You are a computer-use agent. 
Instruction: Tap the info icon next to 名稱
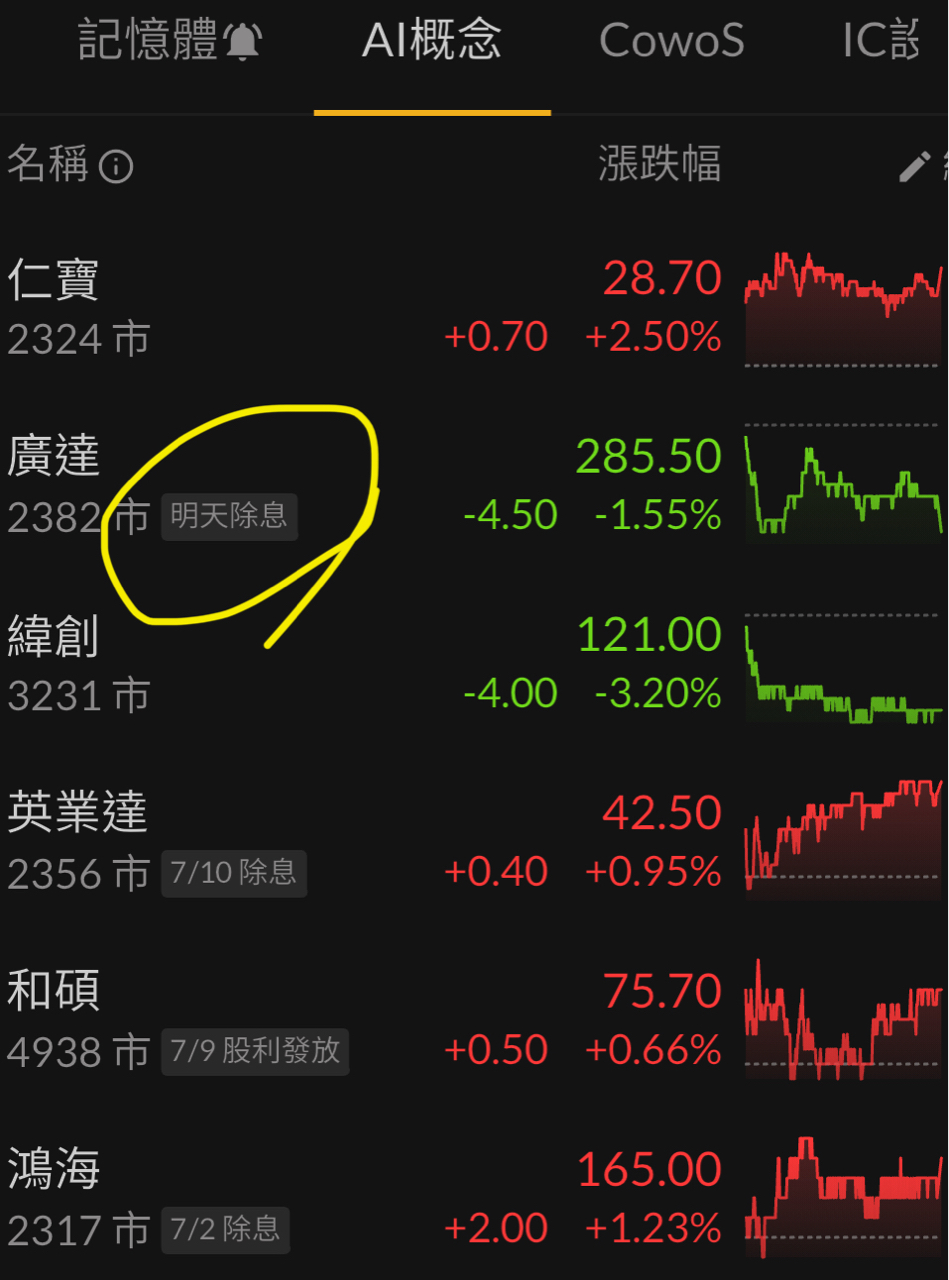tap(117, 166)
